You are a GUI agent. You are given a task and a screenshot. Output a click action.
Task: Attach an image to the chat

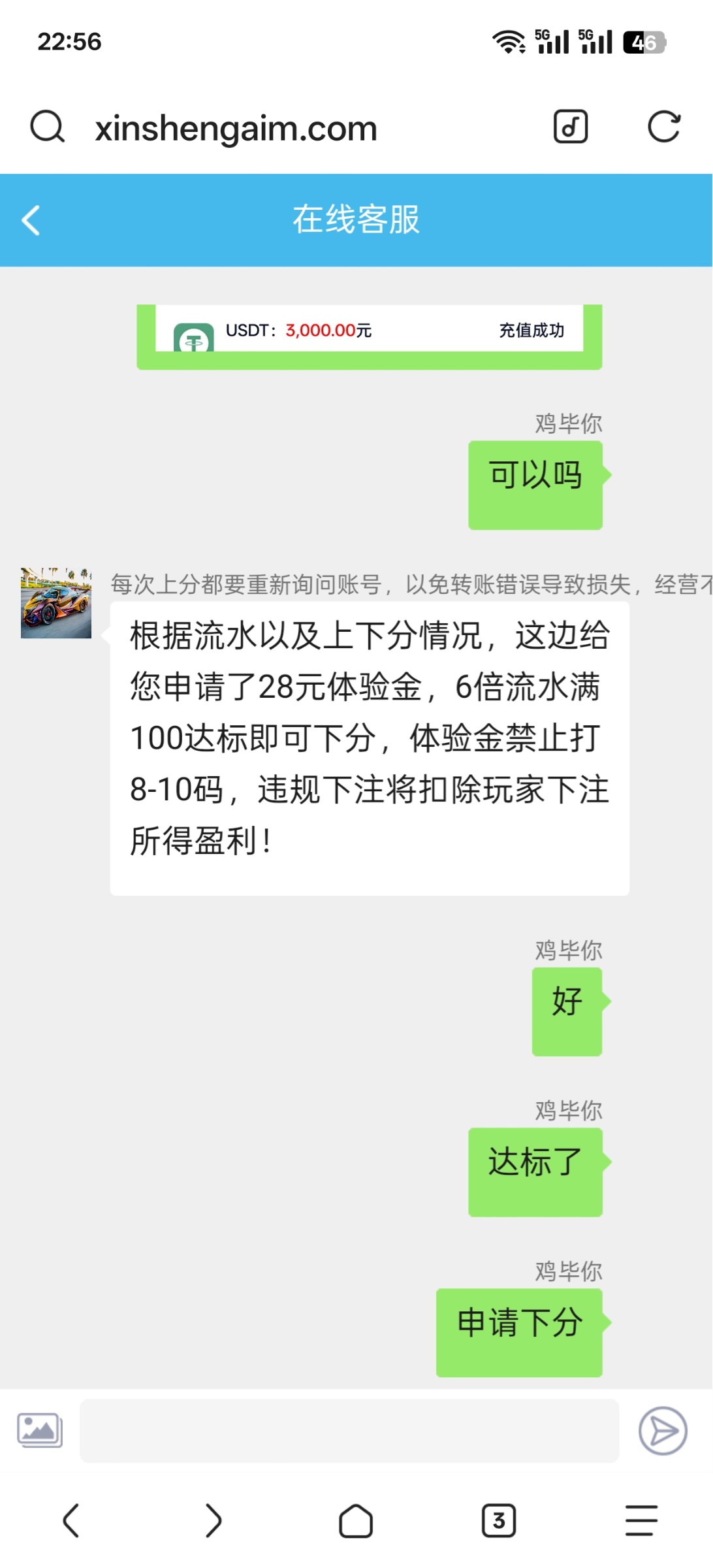coord(39,1430)
